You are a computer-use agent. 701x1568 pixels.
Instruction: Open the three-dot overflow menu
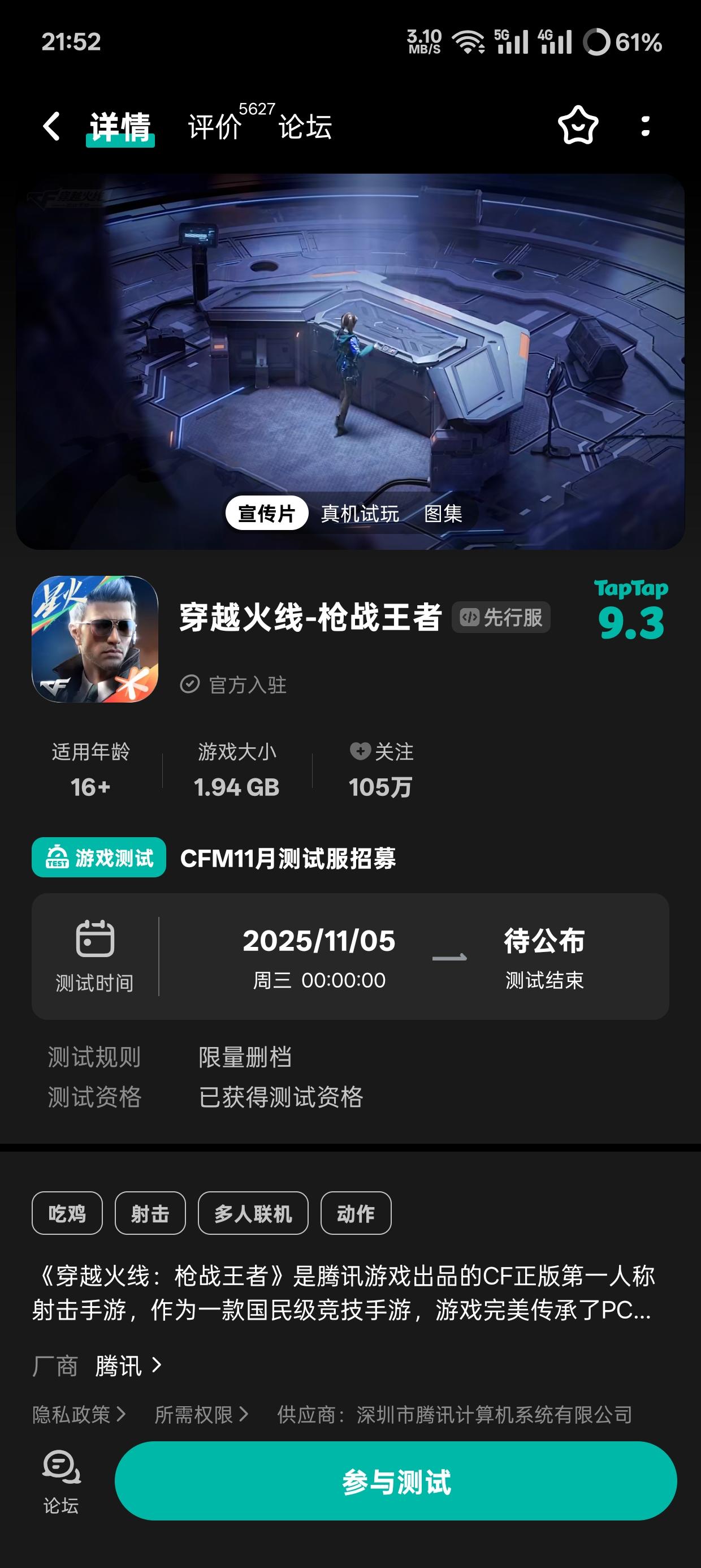click(x=645, y=127)
